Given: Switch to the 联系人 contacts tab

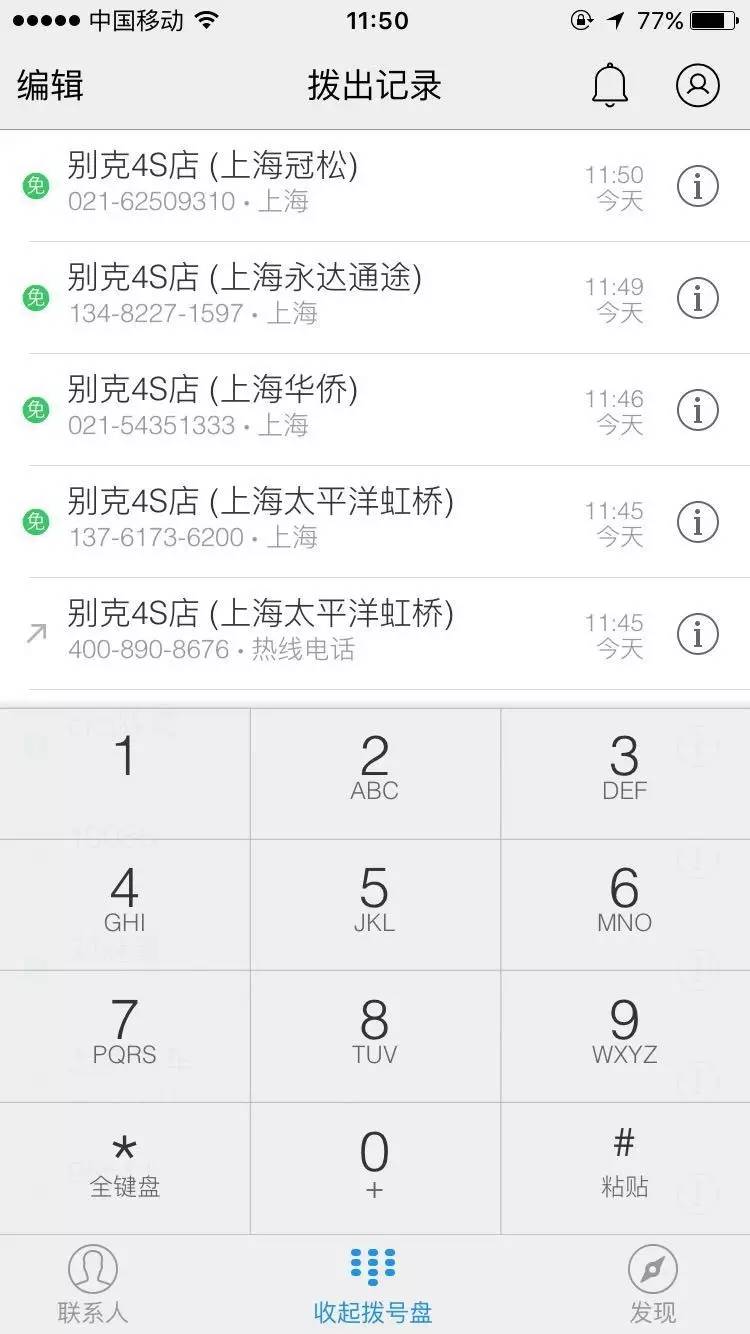Looking at the screenshot, I should click(92, 1286).
